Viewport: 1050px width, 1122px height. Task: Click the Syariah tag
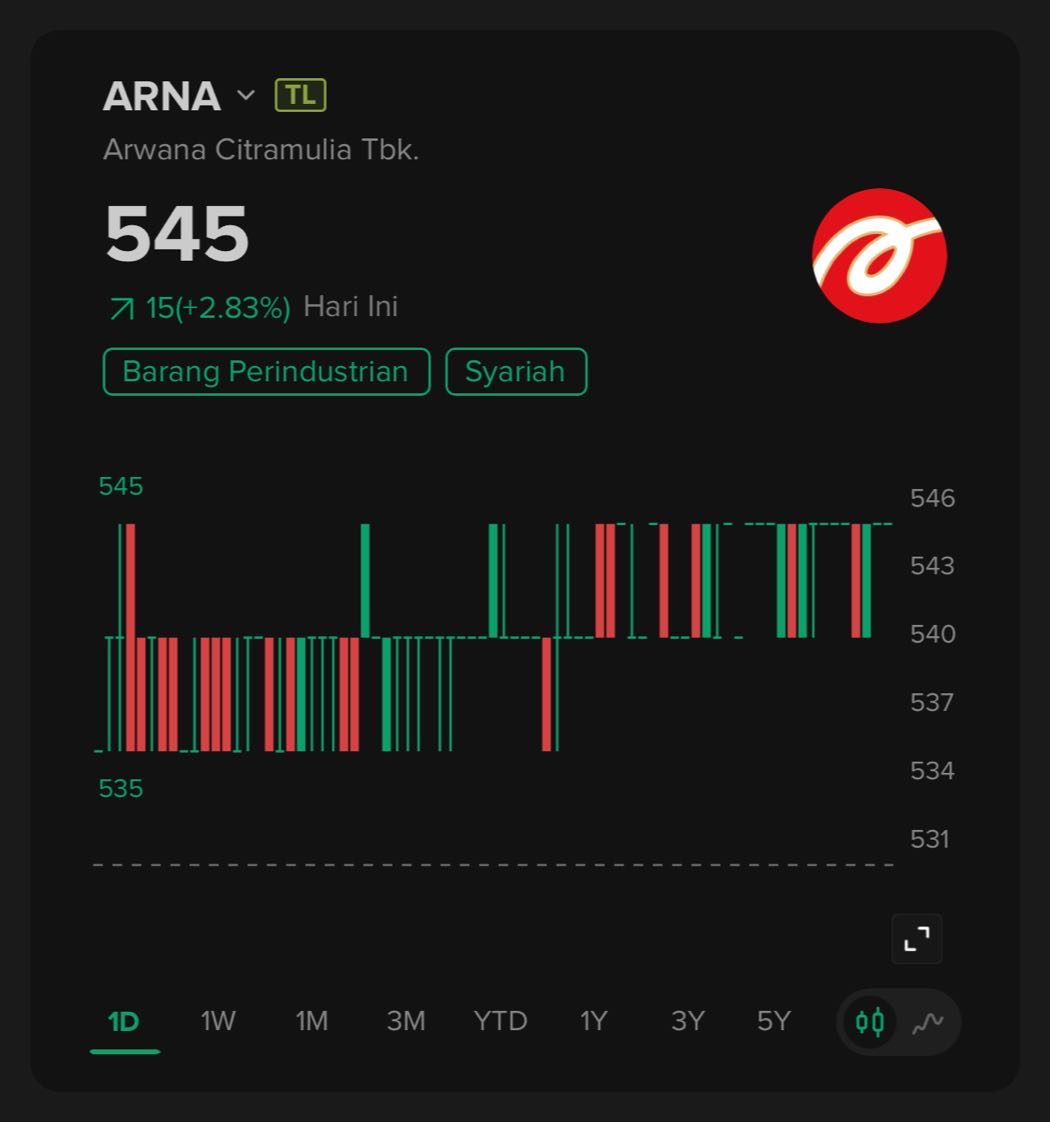(516, 371)
